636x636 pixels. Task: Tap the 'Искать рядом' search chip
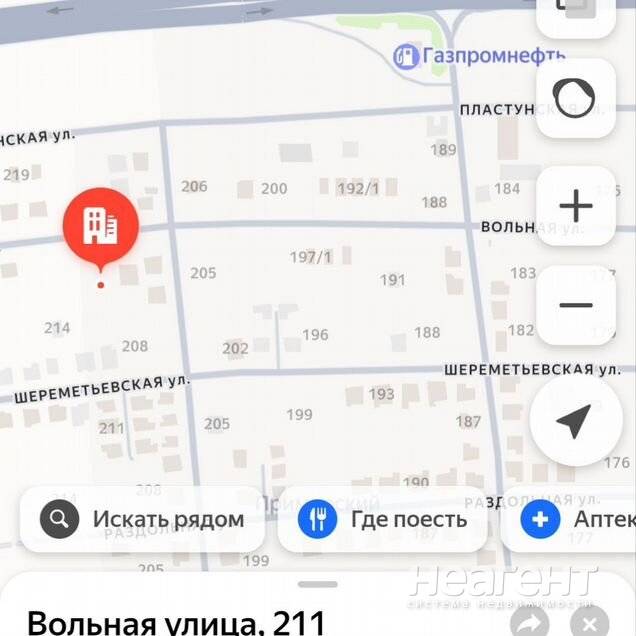(142, 519)
